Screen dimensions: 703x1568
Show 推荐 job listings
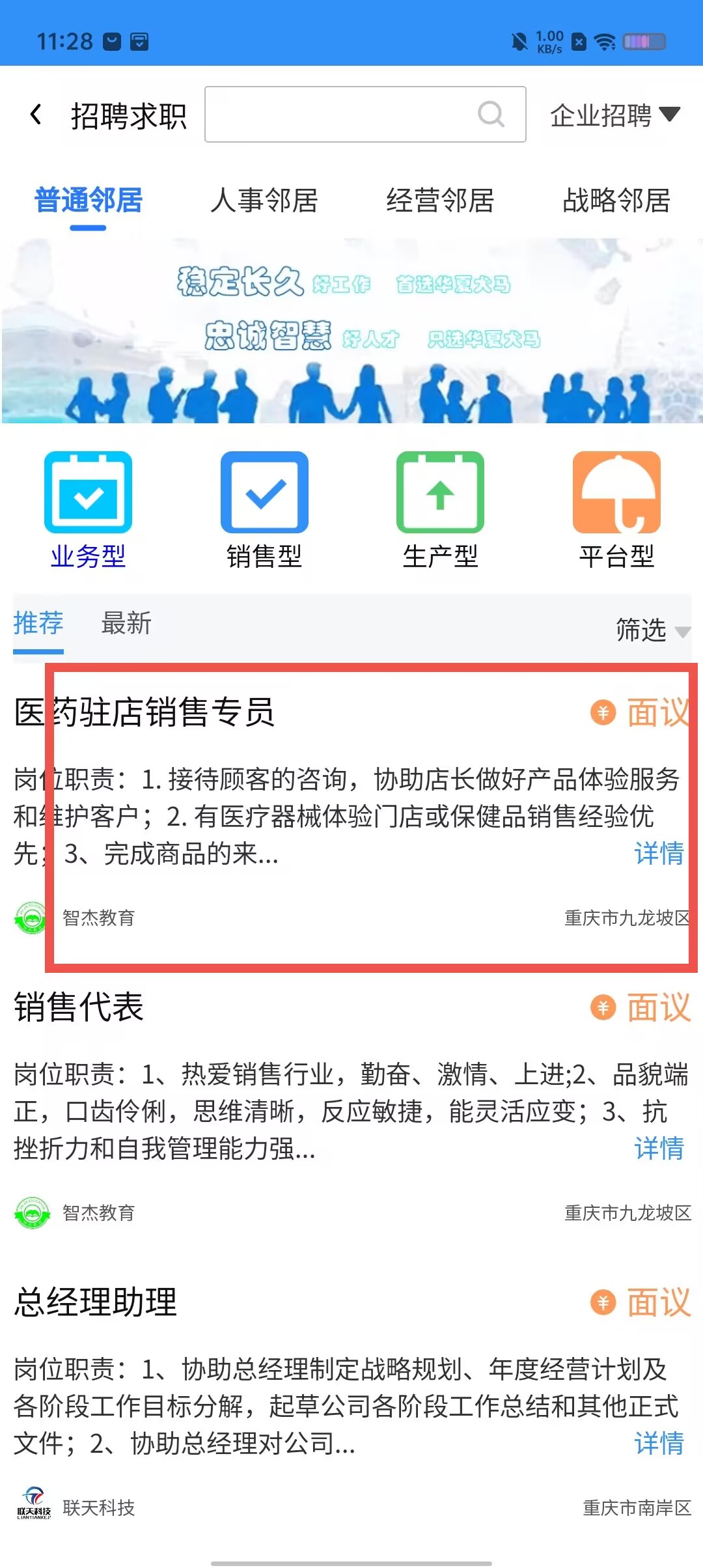38,623
